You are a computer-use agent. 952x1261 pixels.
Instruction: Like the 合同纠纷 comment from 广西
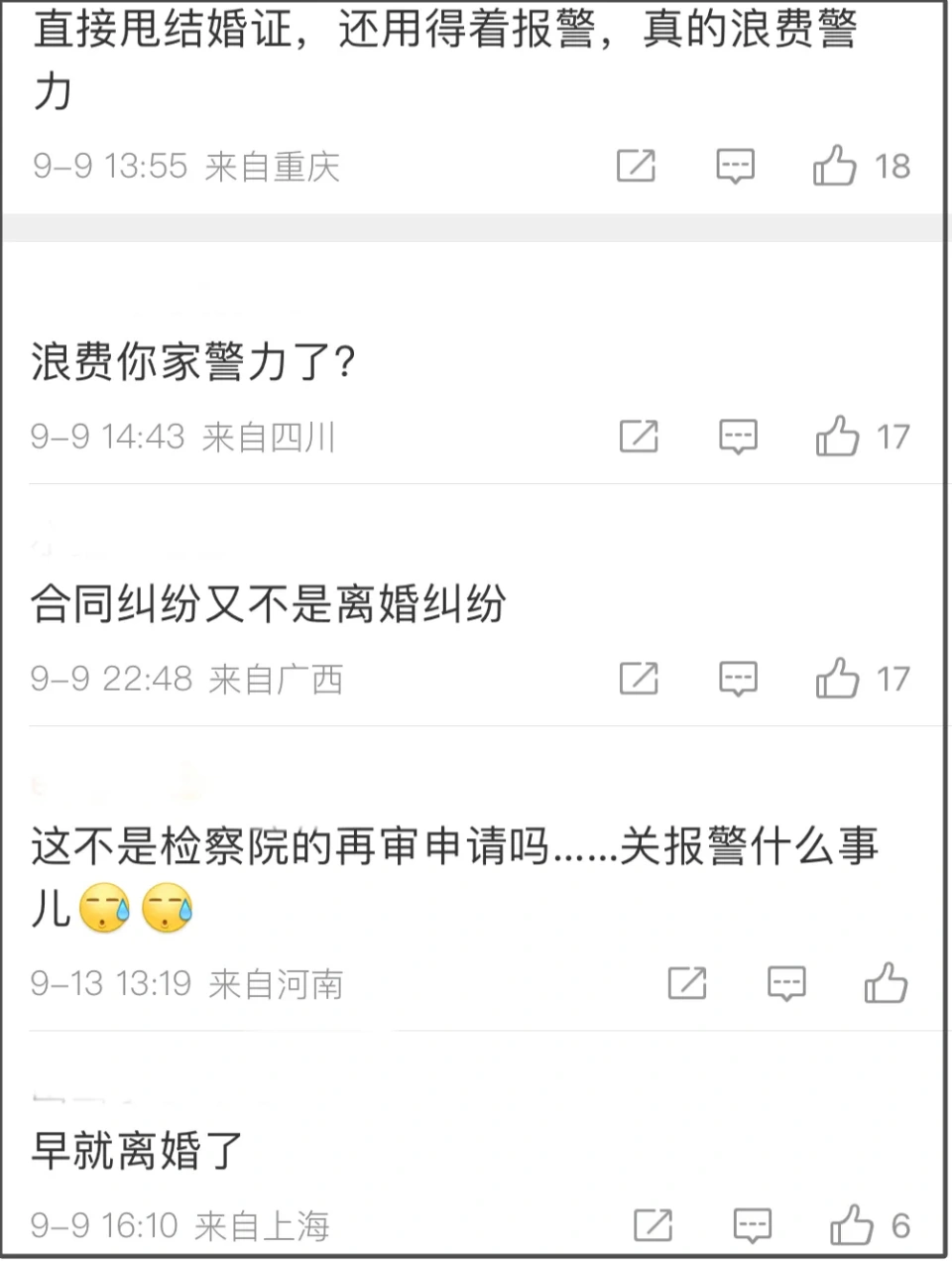(x=837, y=679)
